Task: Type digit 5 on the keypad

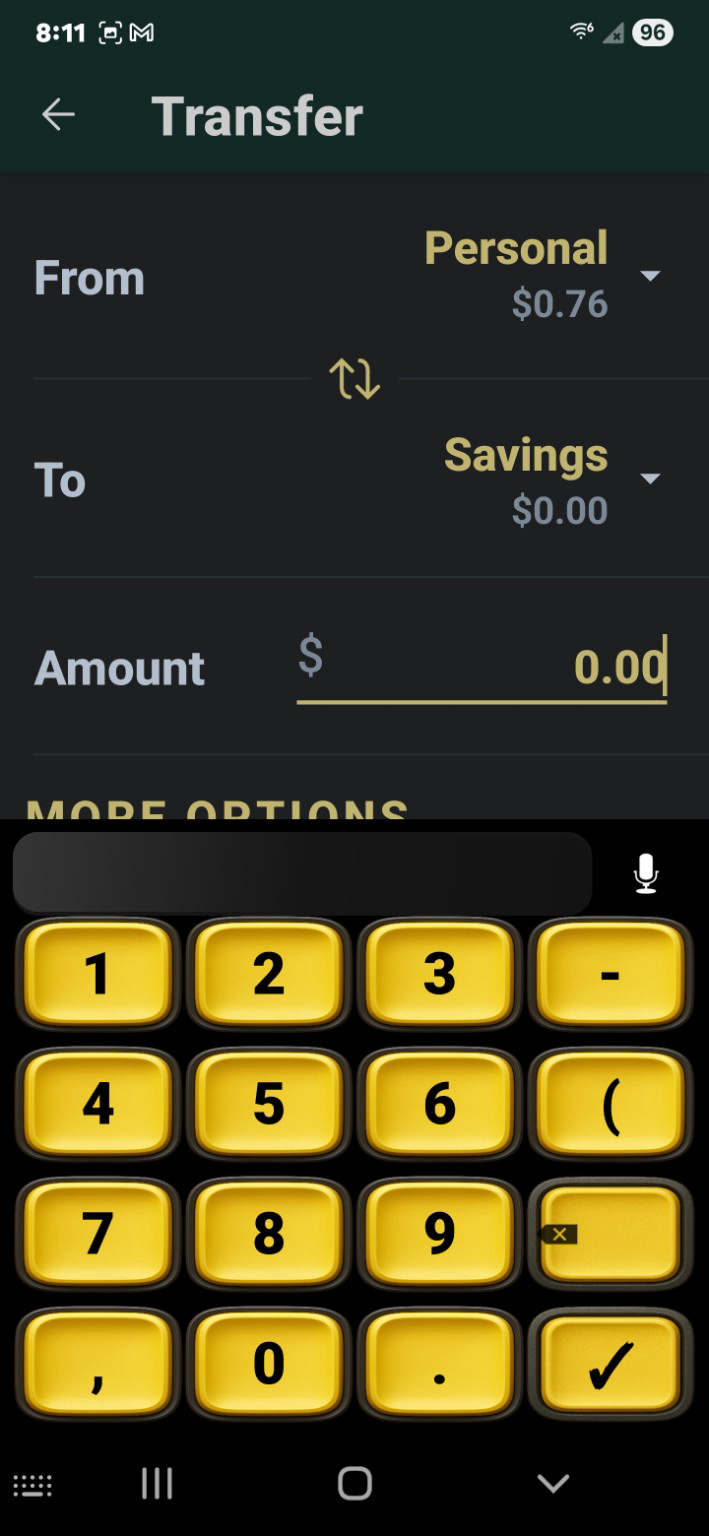Action: click(268, 1103)
